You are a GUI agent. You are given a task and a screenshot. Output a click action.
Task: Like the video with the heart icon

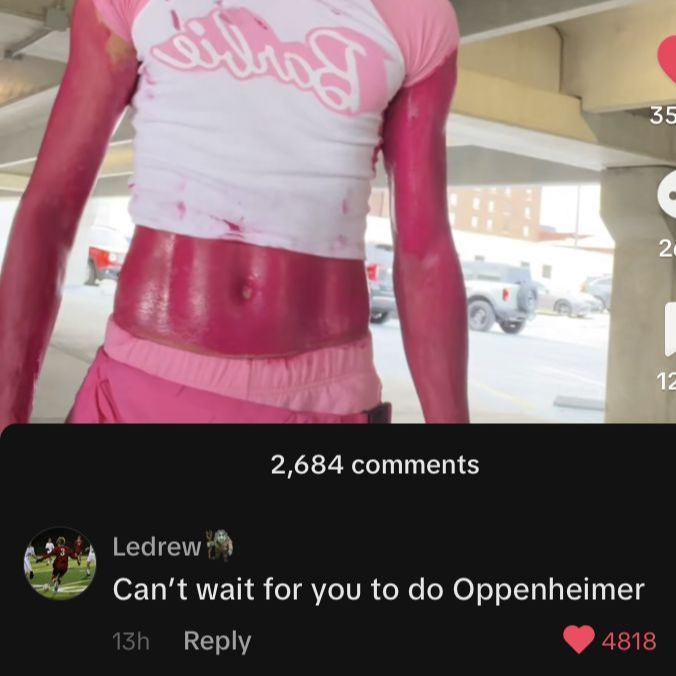667,62
